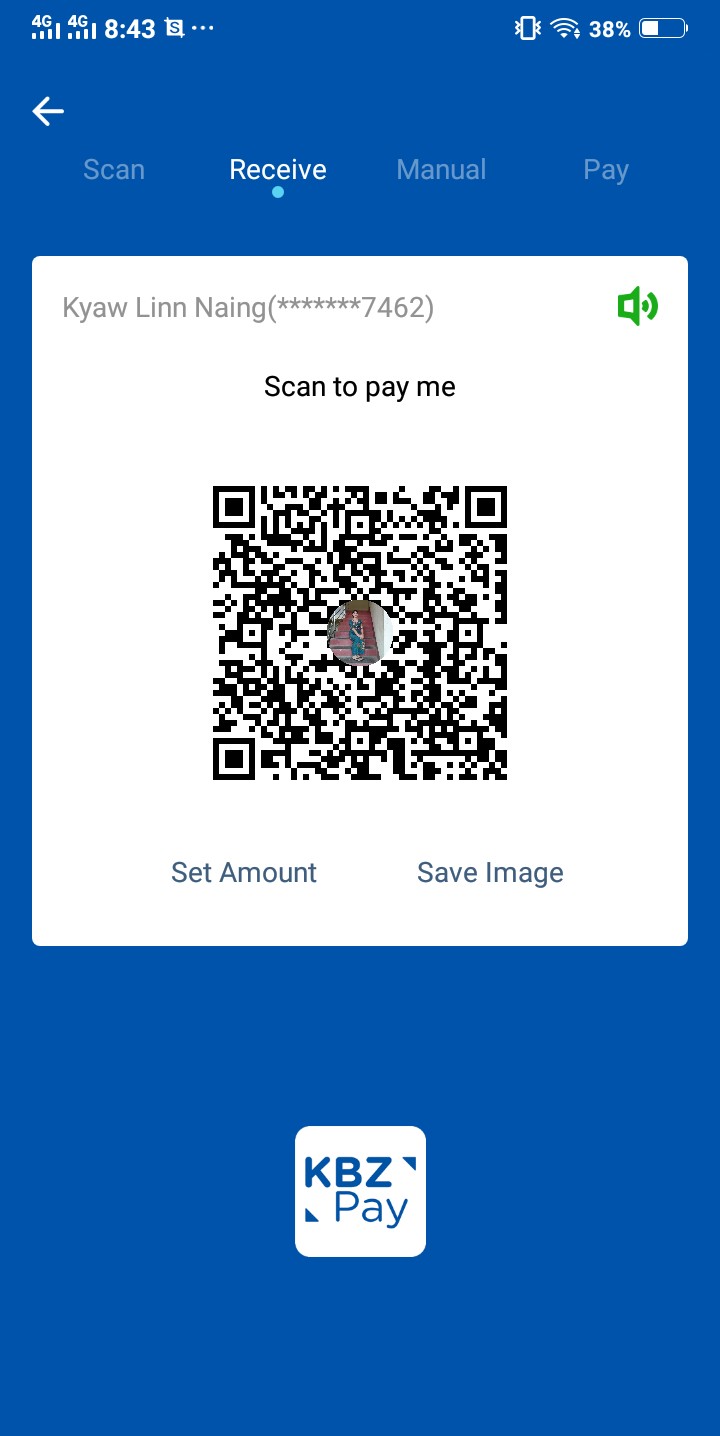Image resolution: width=720 pixels, height=1436 pixels.
Task: Open the Manual tab
Action: click(x=441, y=170)
